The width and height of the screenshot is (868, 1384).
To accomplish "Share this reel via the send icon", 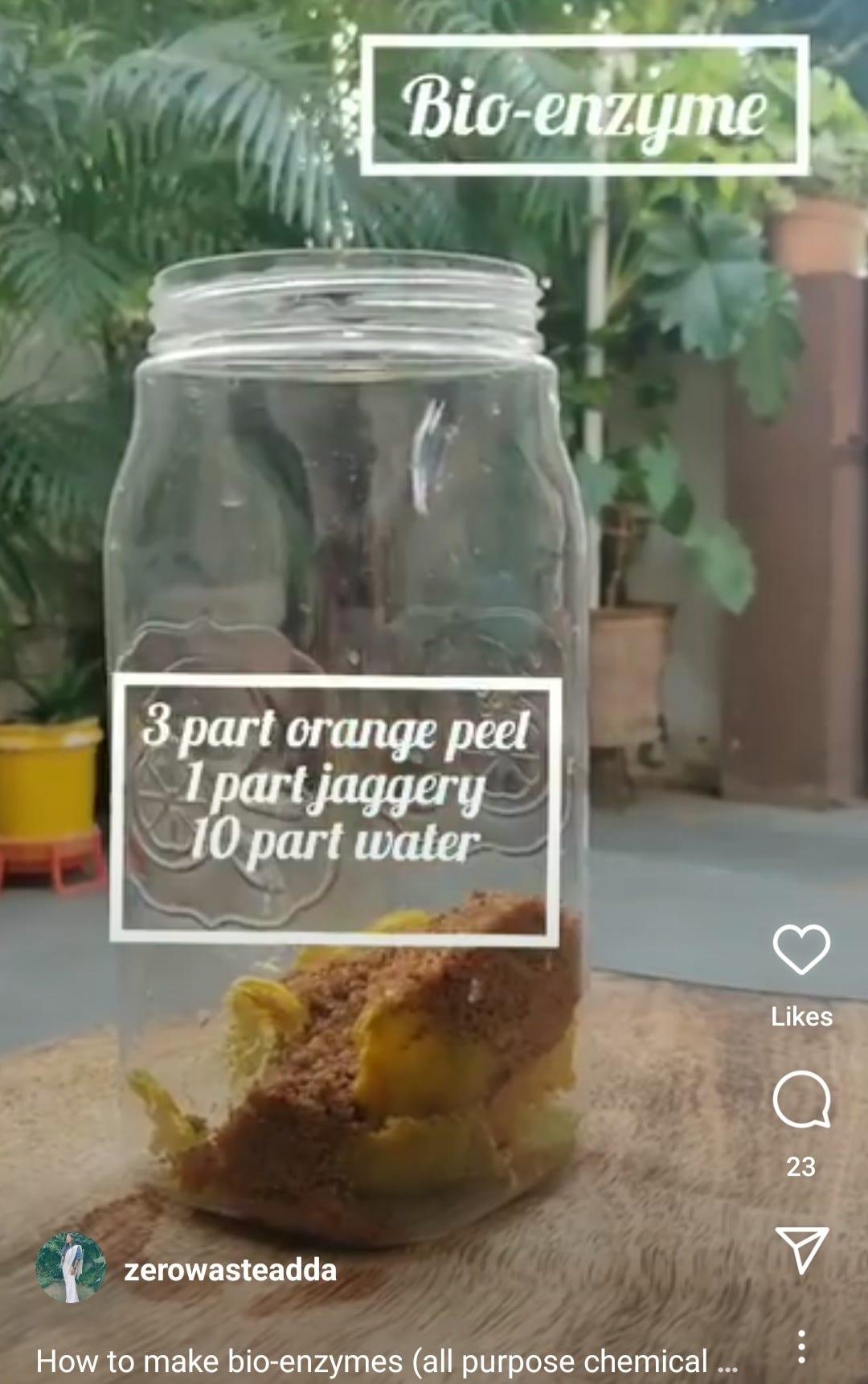I will click(x=801, y=1250).
